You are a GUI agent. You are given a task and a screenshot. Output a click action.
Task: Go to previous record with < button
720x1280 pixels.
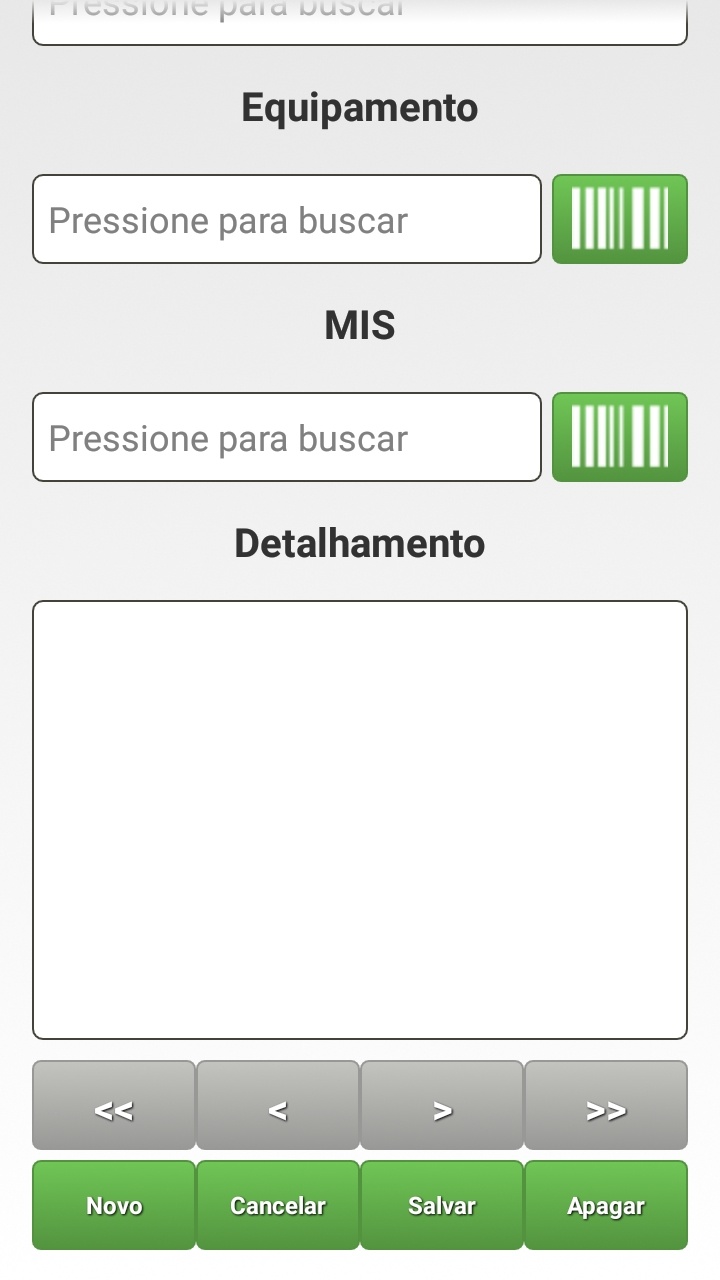pos(278,1106)
